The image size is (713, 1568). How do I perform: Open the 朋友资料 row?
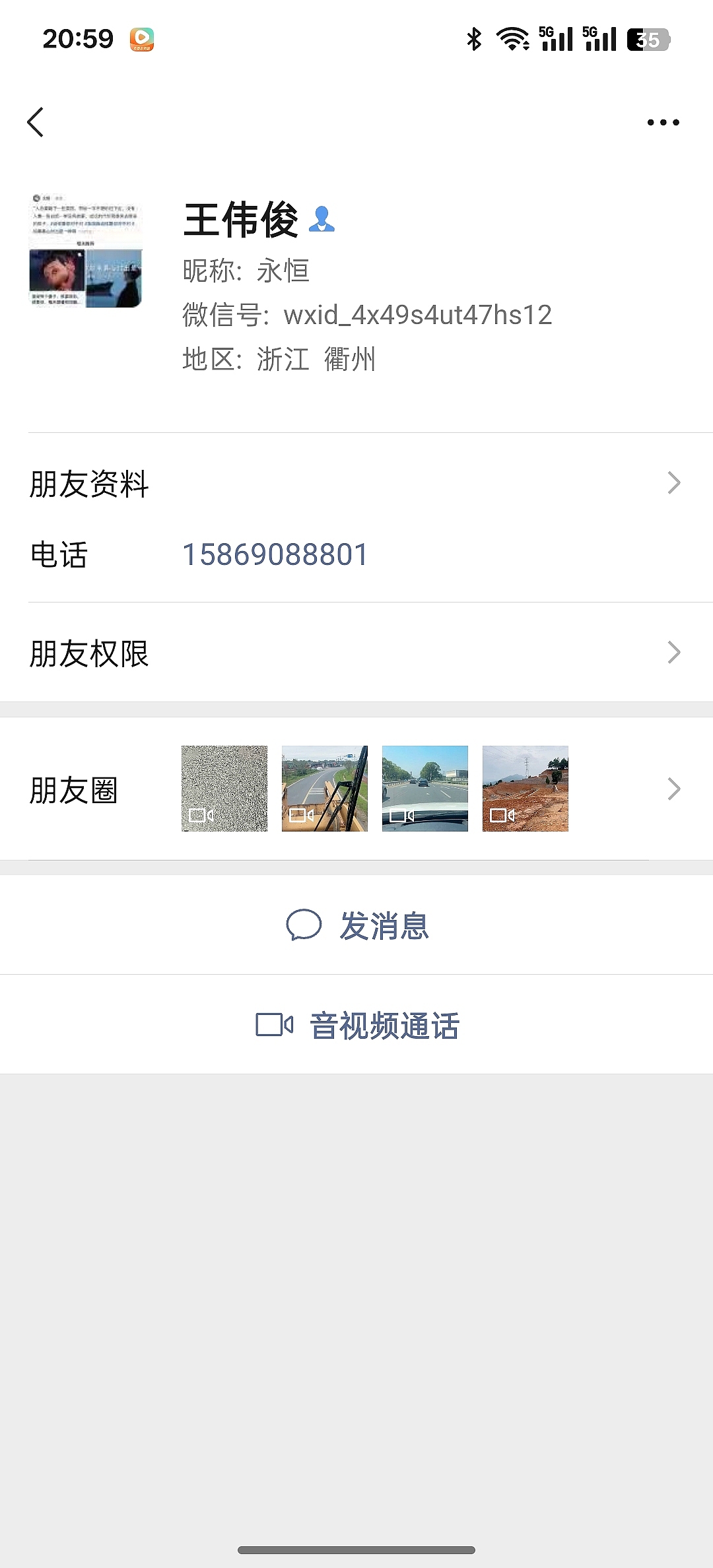(356, 483)
